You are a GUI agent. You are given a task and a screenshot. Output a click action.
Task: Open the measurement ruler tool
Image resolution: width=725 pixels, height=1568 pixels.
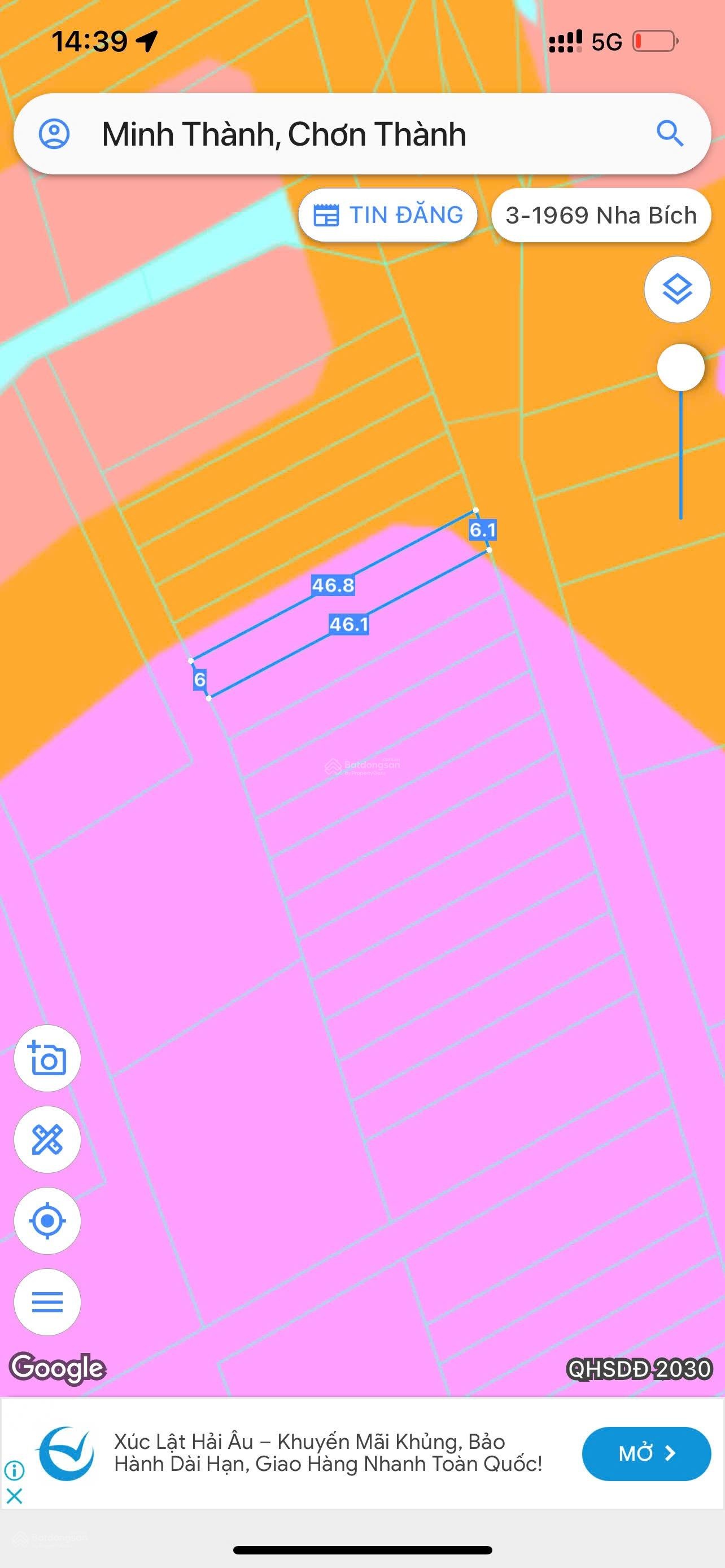click(47, 1140)
